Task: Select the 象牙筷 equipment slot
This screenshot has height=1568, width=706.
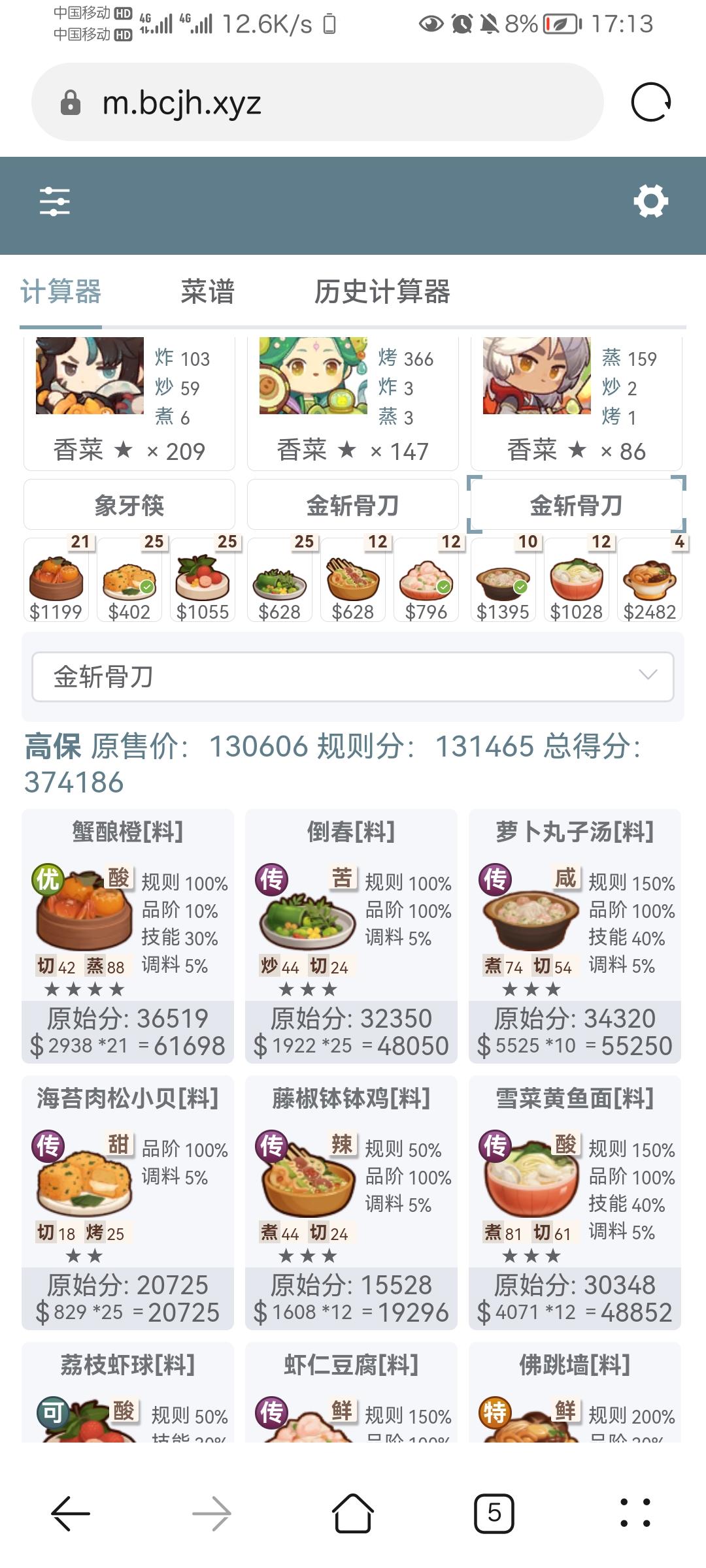Action: coord(129,505)
